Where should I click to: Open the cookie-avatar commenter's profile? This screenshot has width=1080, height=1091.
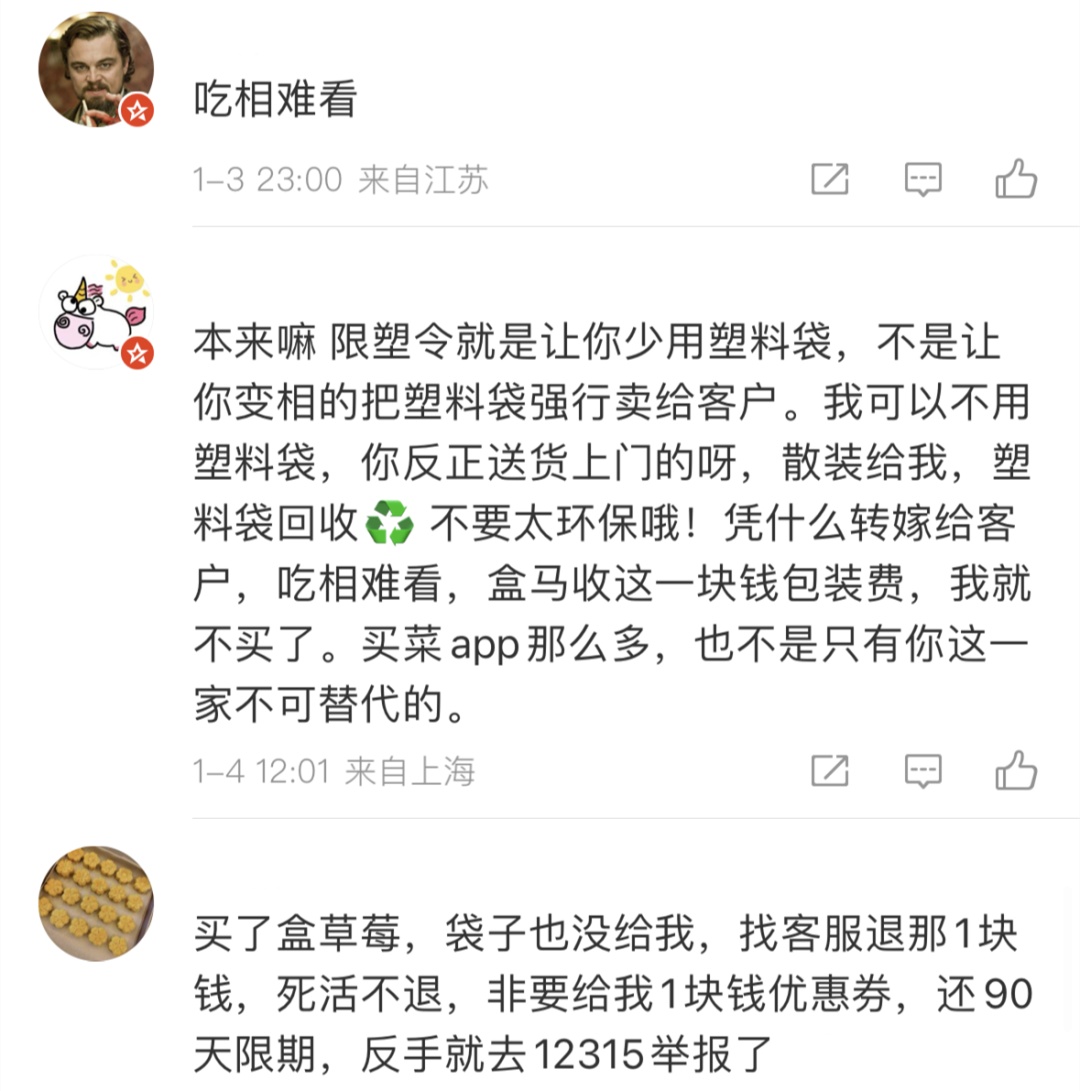tap(96, 903)
